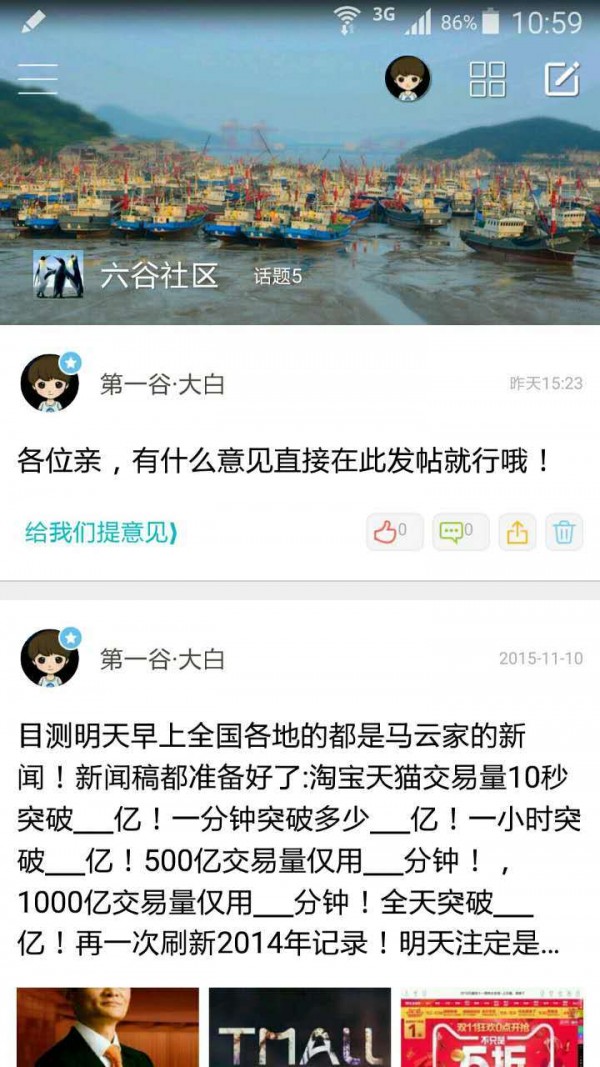Like the 各位亲 feedback post
The image size is (600, 1067).
coord(394,532)
